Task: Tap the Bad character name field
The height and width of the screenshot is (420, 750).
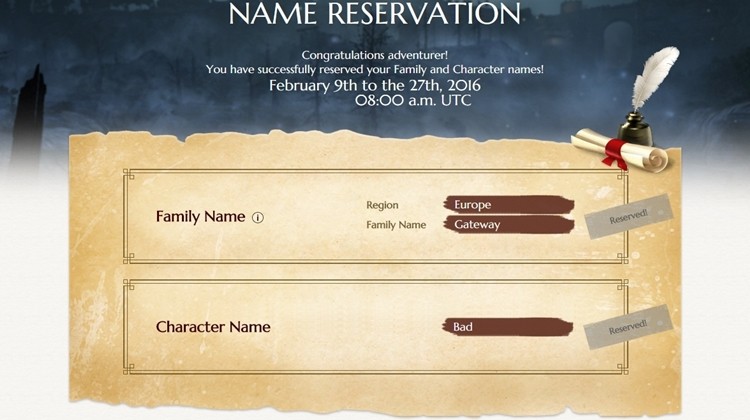Action: click(506, 327)
